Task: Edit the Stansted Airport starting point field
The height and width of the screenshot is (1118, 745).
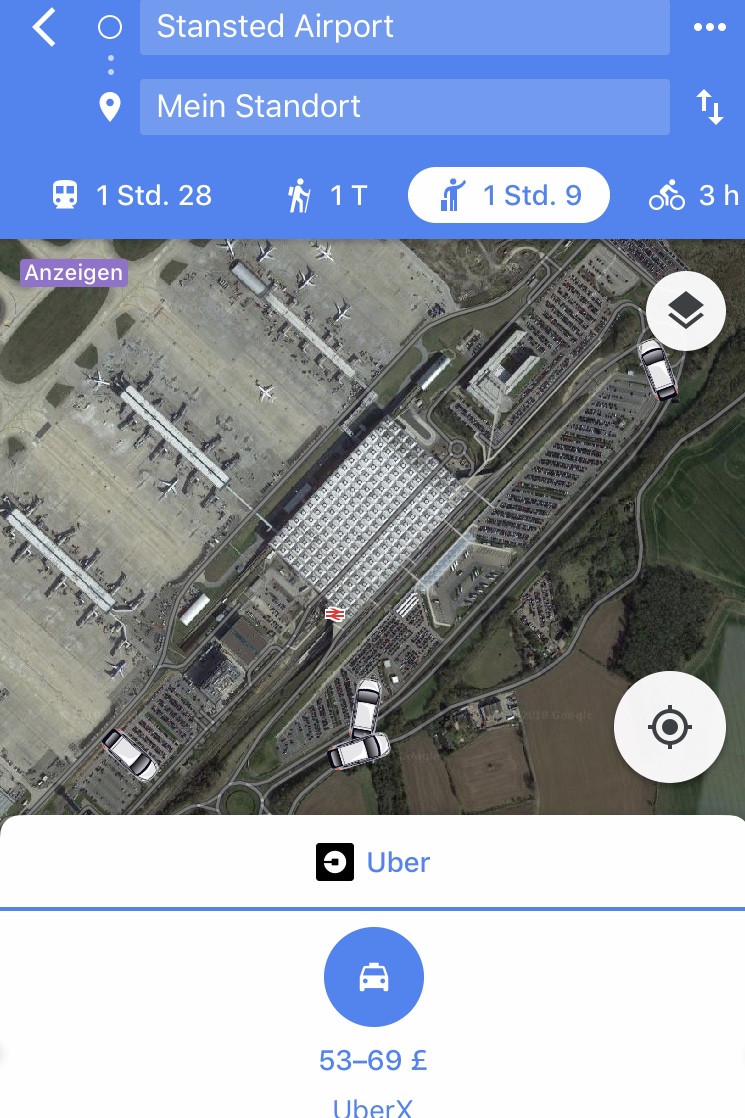Action: click(x=404, y=27)
